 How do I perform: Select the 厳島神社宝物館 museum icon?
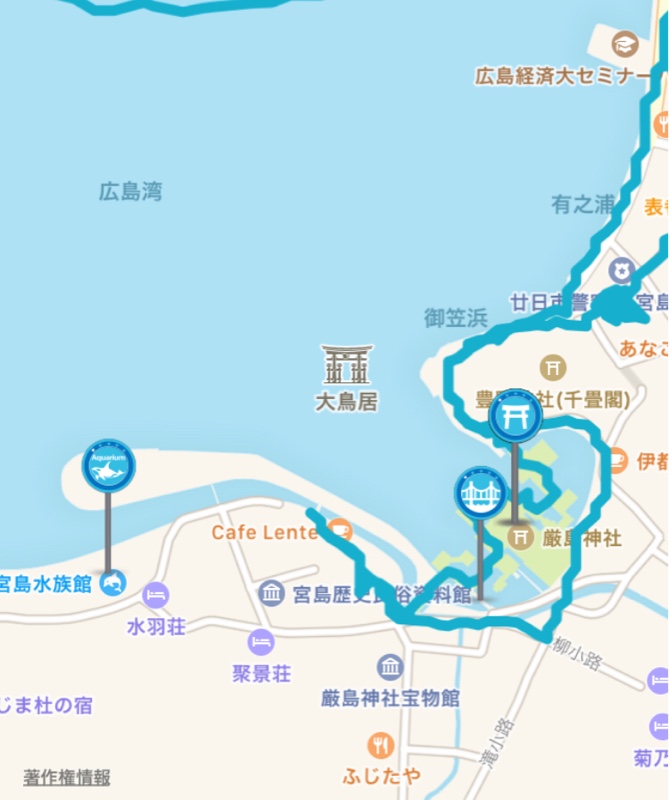pyautogui.click(x=391, y=666)
